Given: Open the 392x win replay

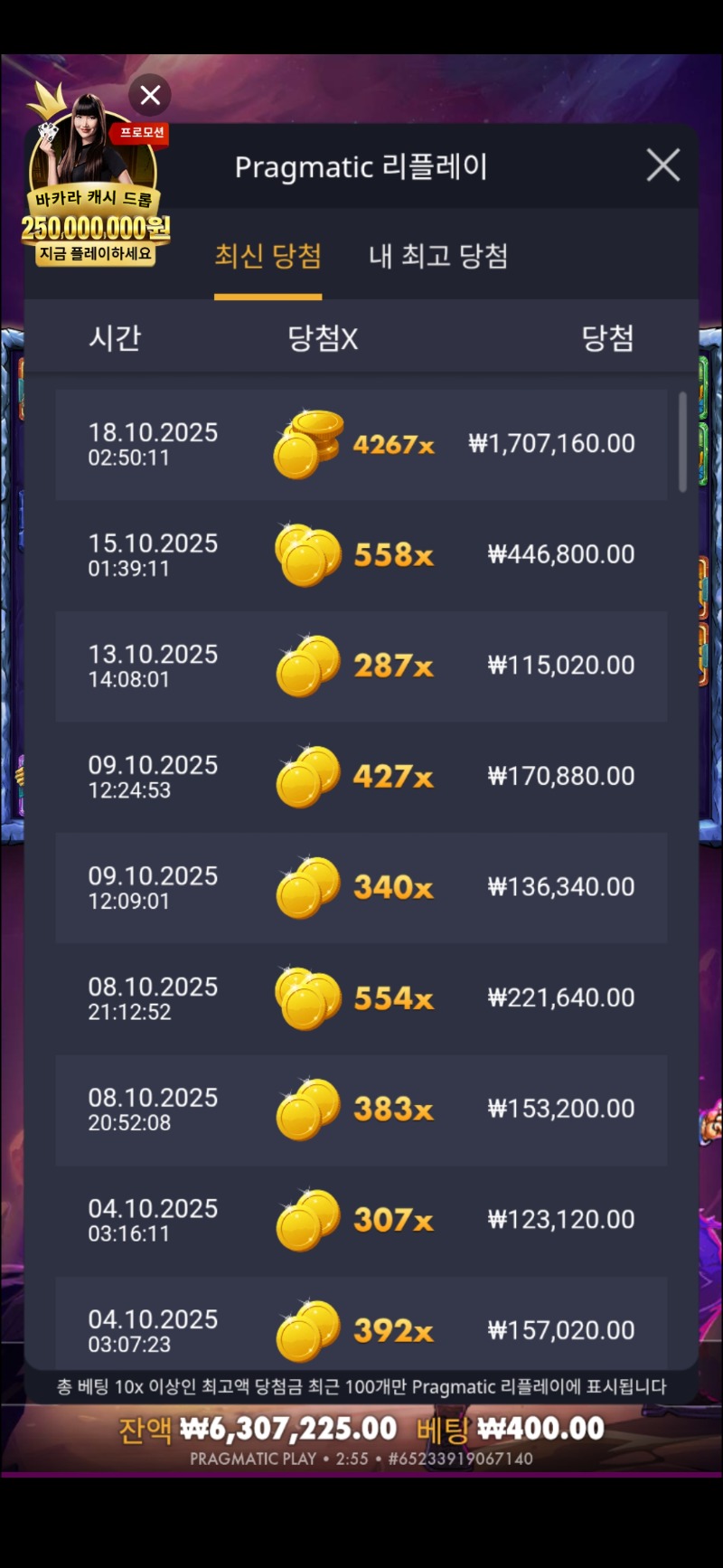Looking at the screenshot, I should click(x=361, y=1329).
